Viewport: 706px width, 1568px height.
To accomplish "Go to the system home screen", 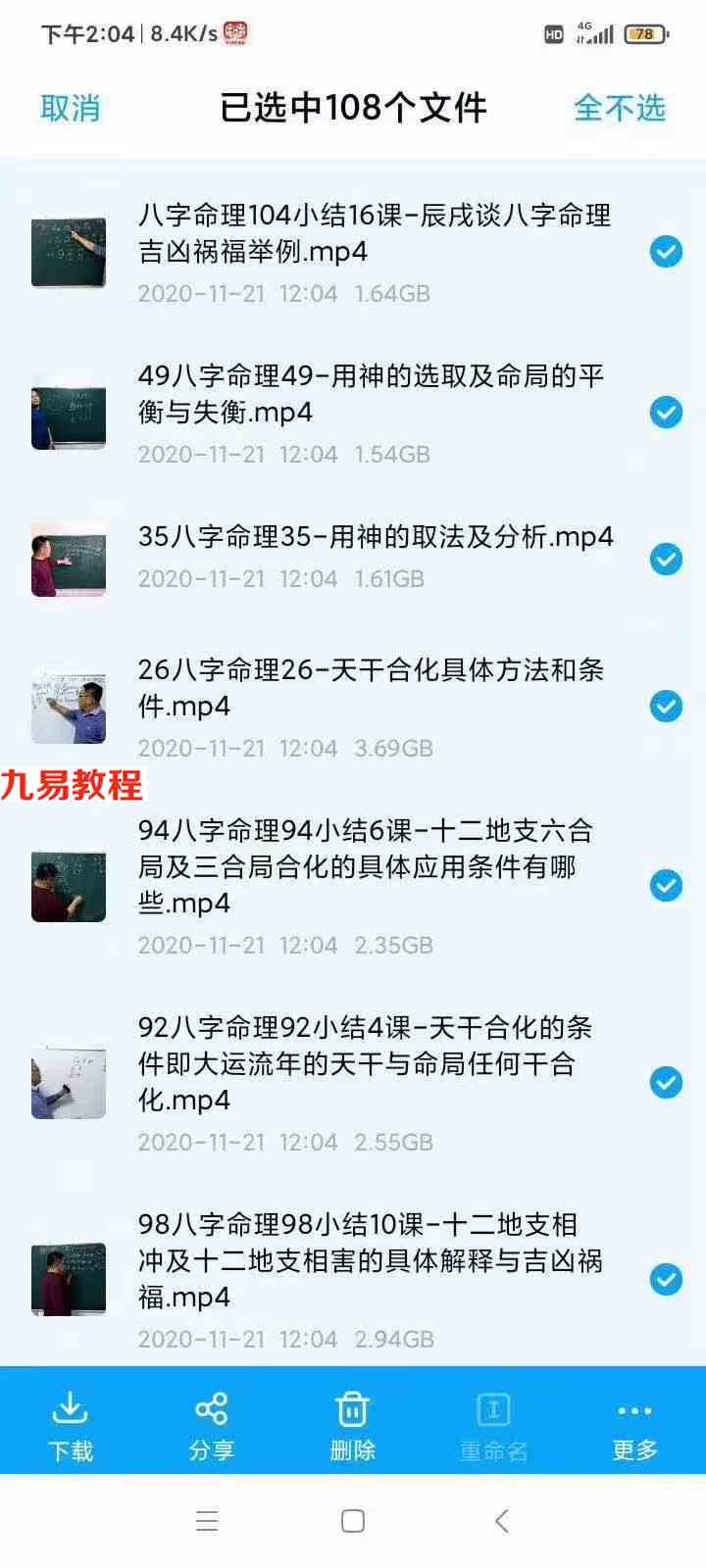I will click(353, 1521).
